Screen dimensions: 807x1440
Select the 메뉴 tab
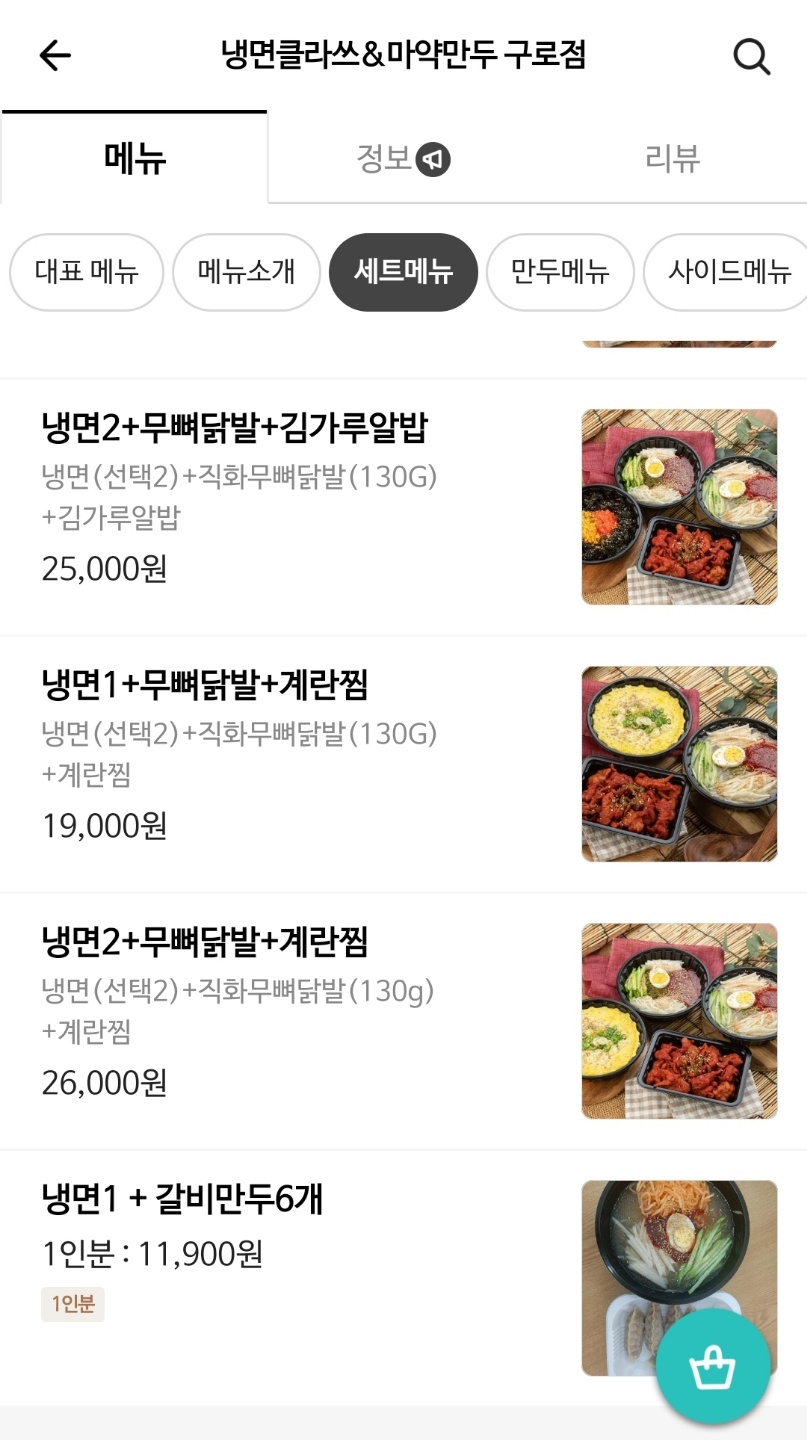135,159
